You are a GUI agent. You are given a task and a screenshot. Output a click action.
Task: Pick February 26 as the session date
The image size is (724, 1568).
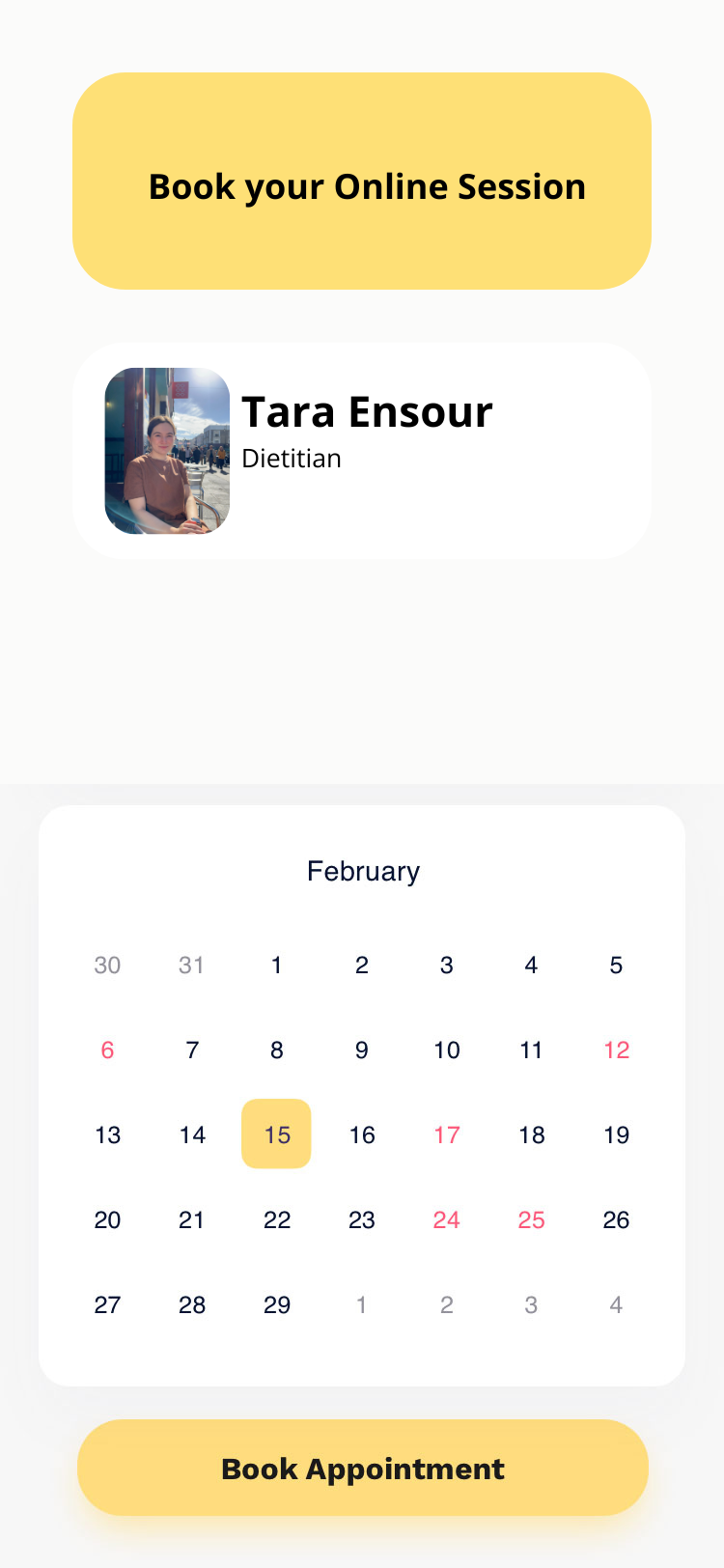tap(617, 1219)
